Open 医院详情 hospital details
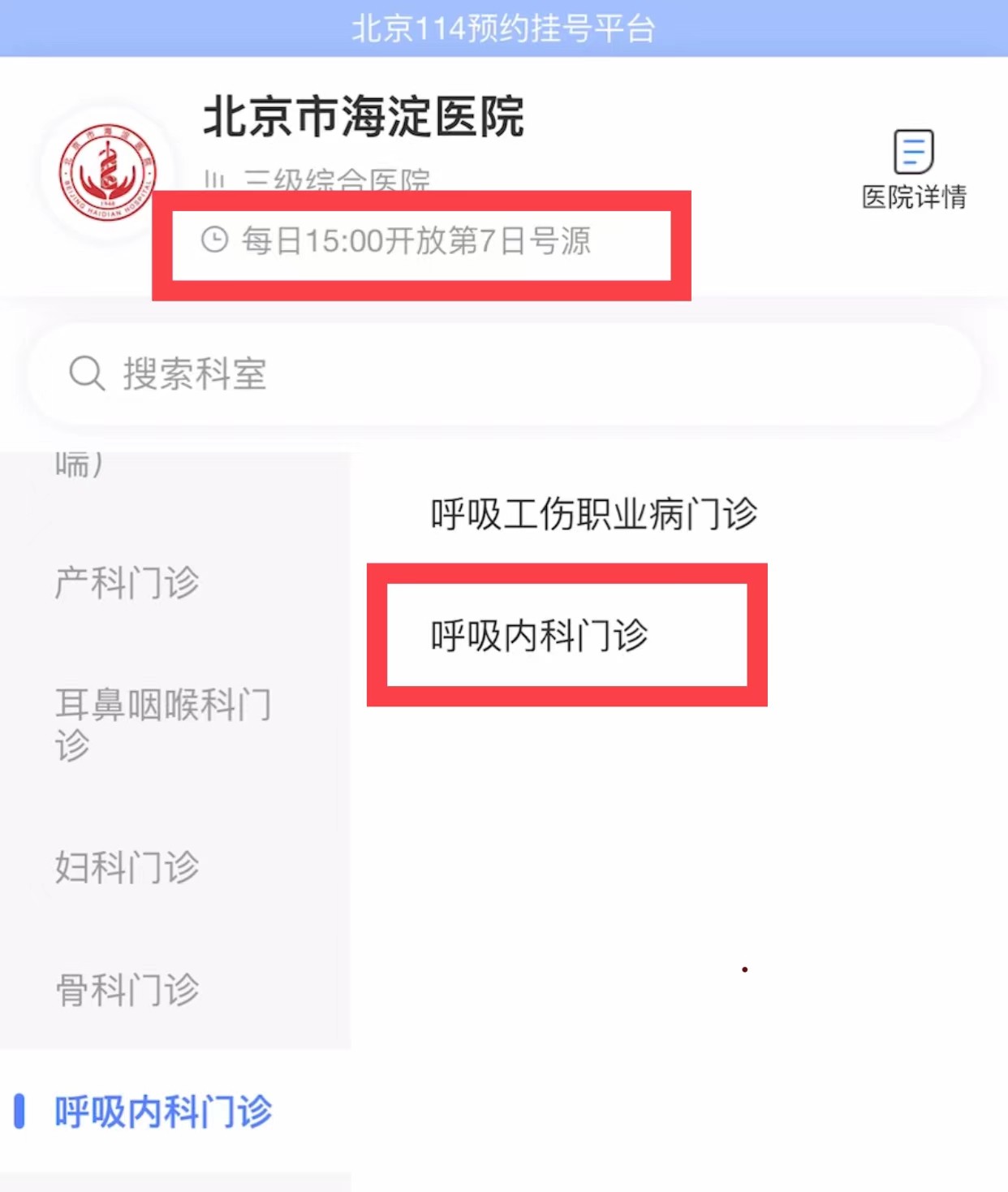This screenshot has height=1192, width=1008. [913, 169]
